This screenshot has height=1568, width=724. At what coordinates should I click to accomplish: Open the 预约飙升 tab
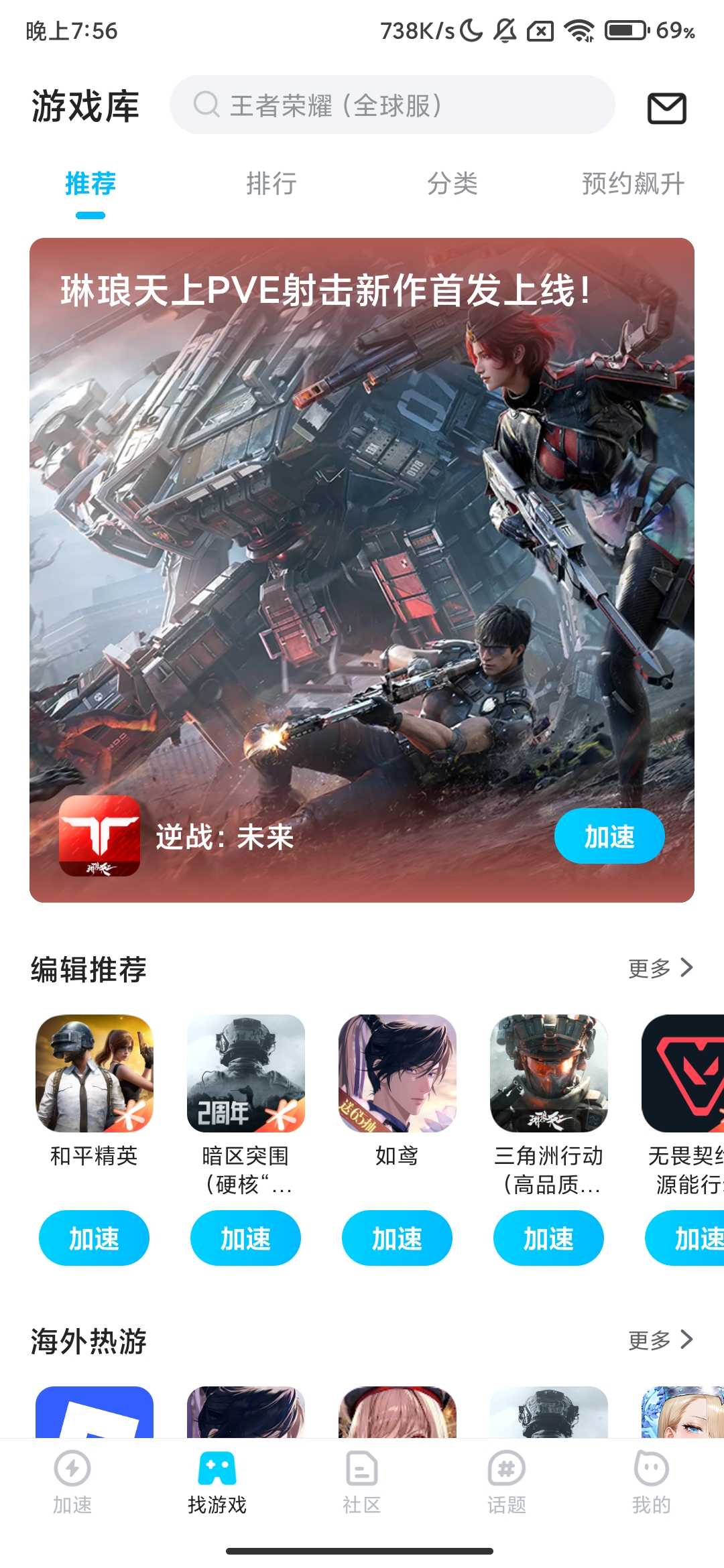632,184
